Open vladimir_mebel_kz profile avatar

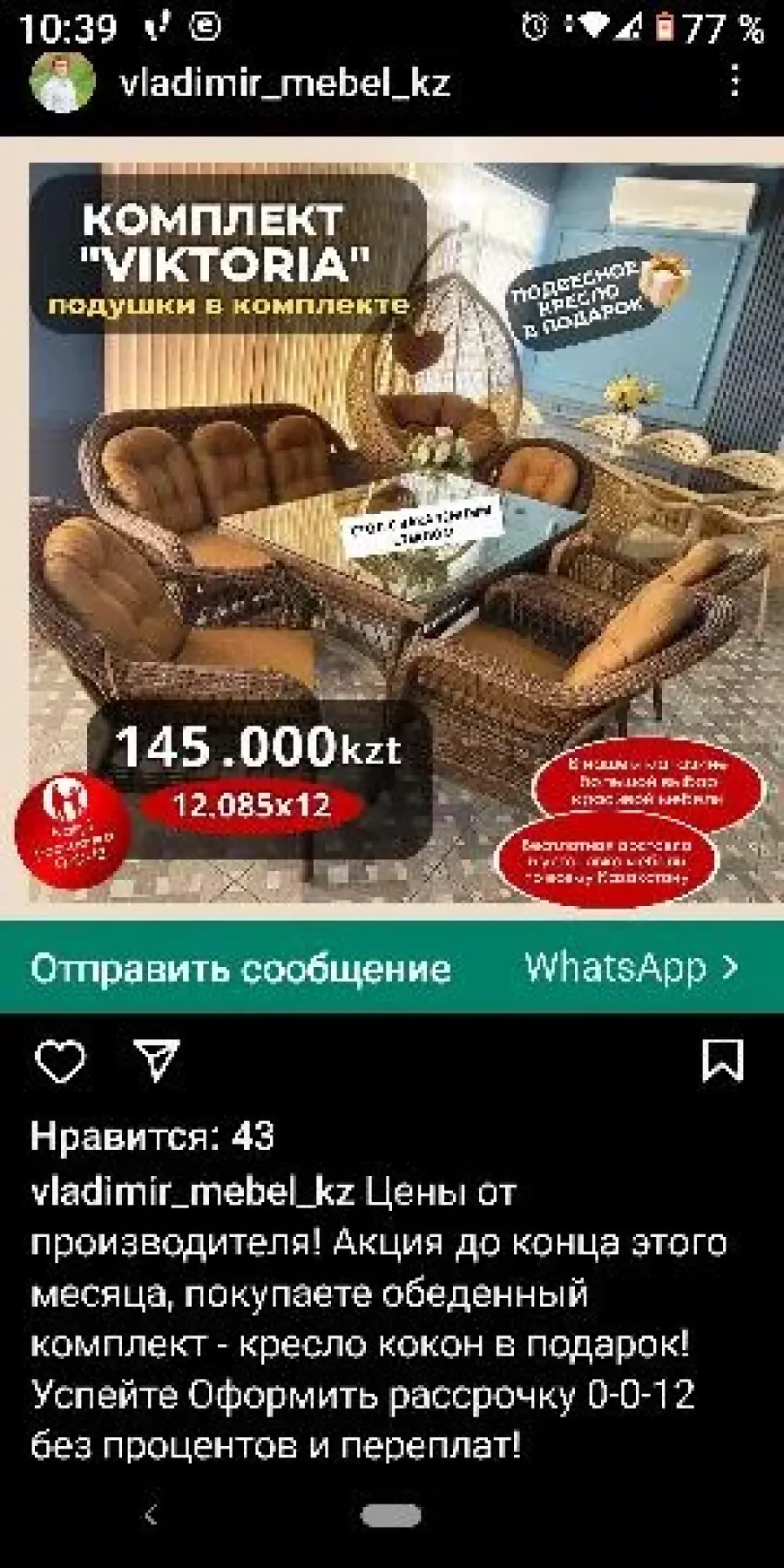pos(62,82)
